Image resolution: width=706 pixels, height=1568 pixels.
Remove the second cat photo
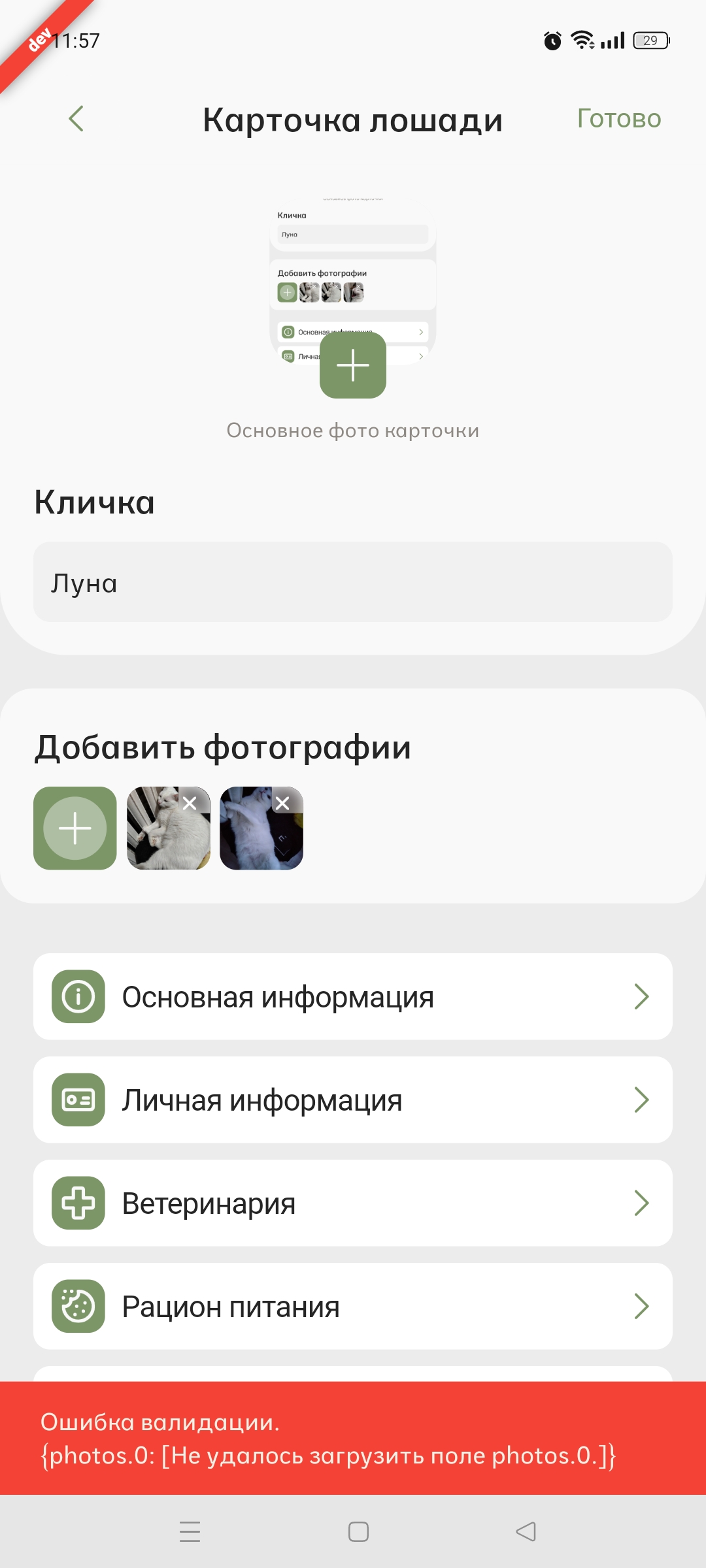[282, 804]
